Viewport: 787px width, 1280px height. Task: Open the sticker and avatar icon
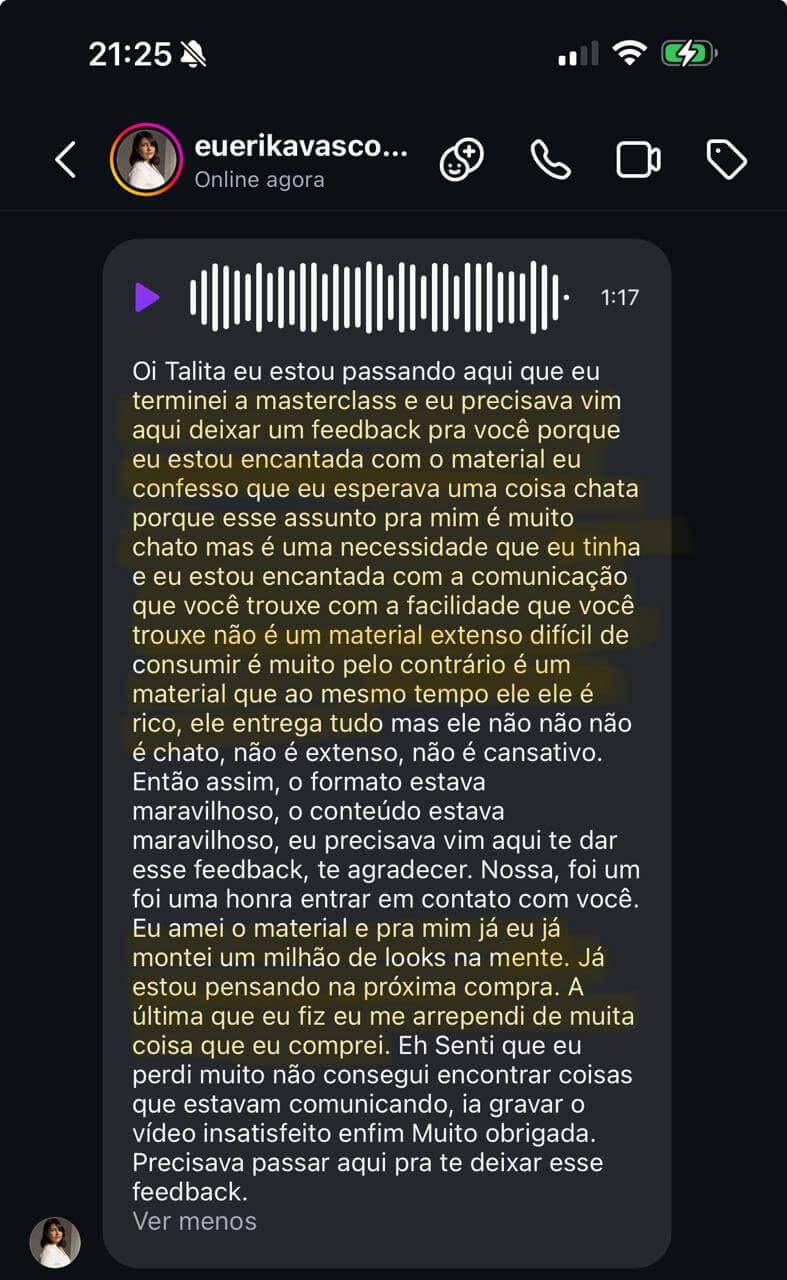(x=461, y=160)
